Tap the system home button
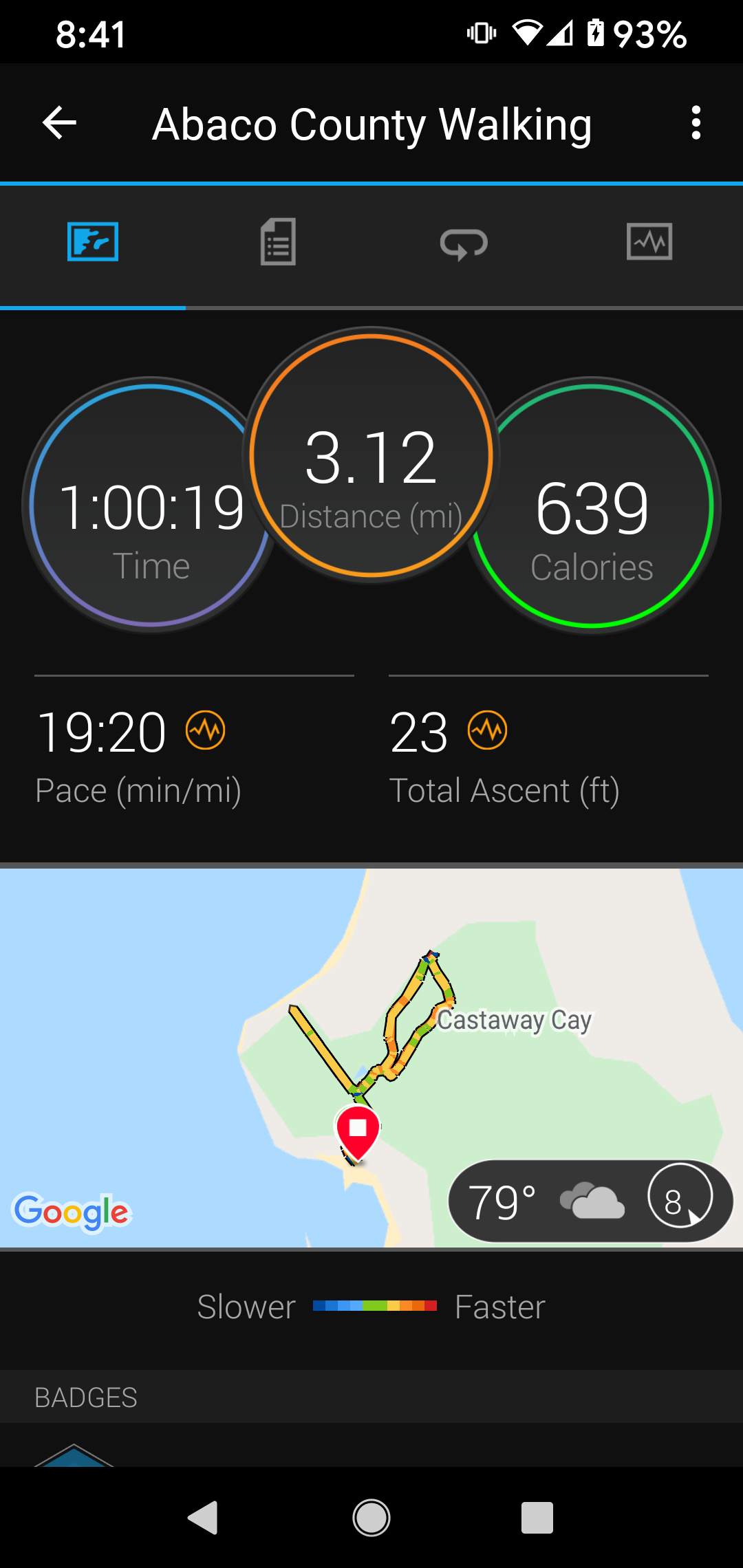This screenshot has width=743, height=1568. pos(371,1517)
